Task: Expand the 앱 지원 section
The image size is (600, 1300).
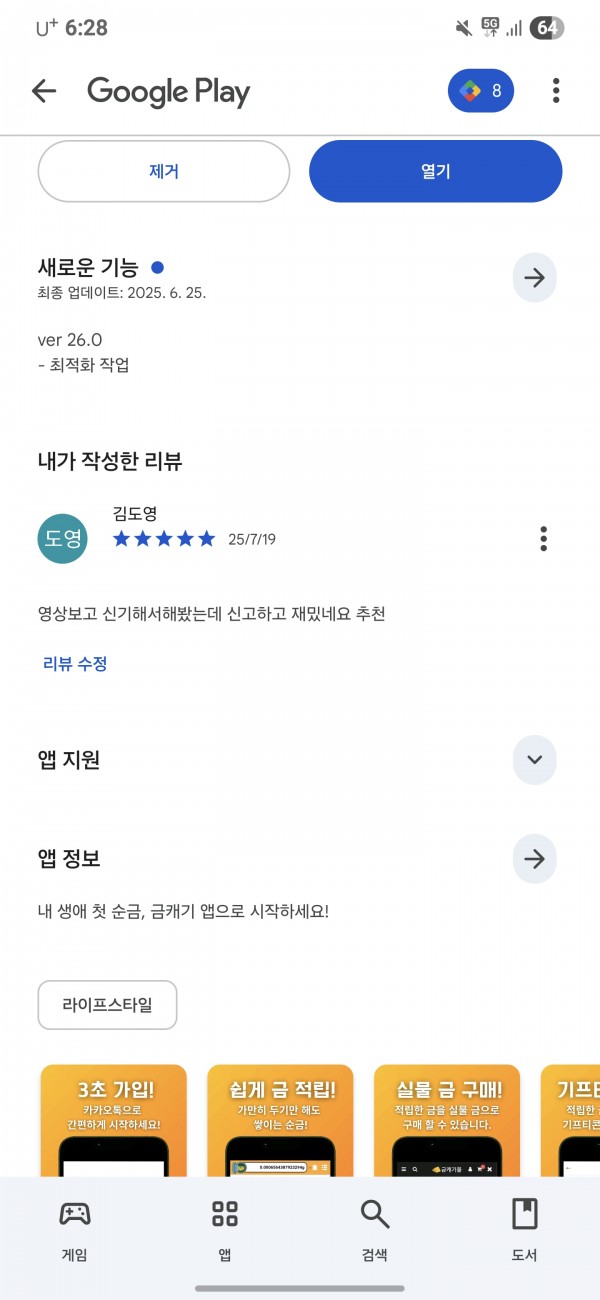Action: click(x=535, y=760)
